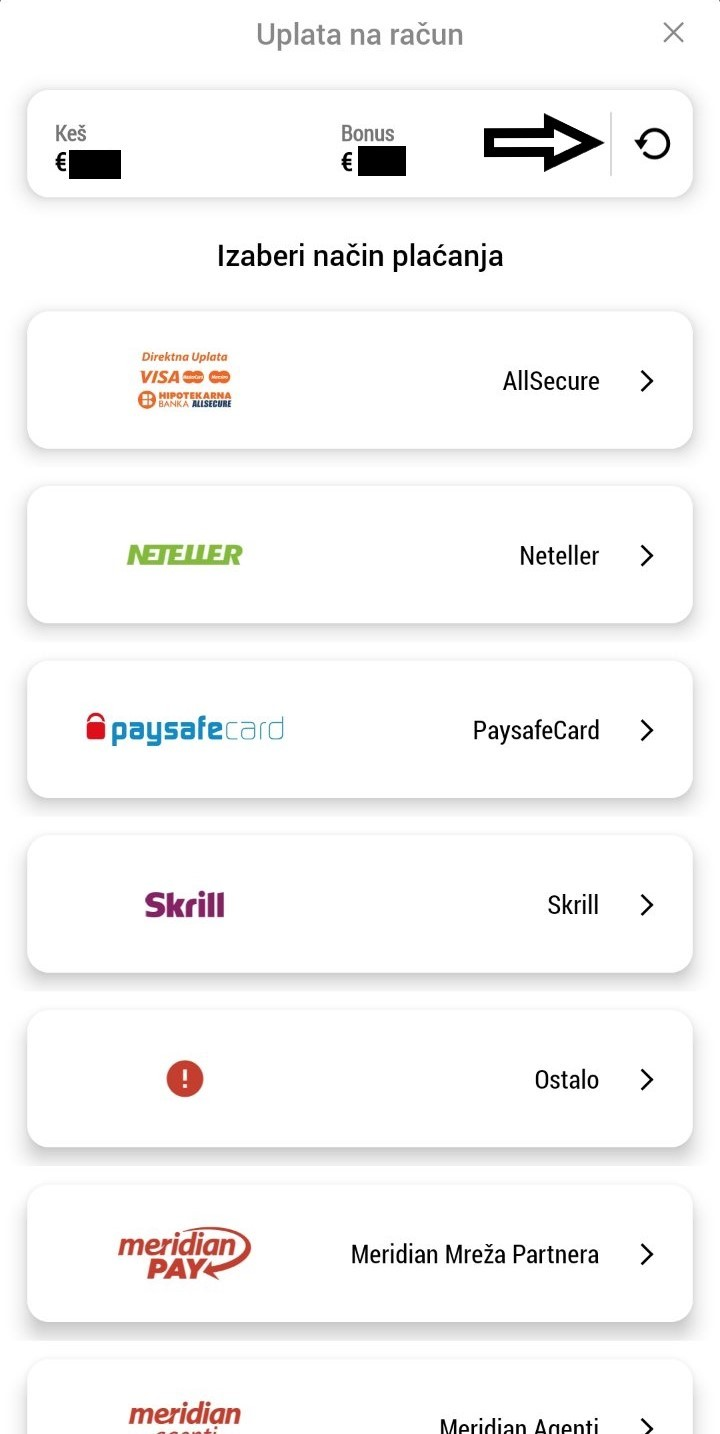Pick Skrill as payment method
This screenshot has height=1434, width=720.
(x=360, y=904)
